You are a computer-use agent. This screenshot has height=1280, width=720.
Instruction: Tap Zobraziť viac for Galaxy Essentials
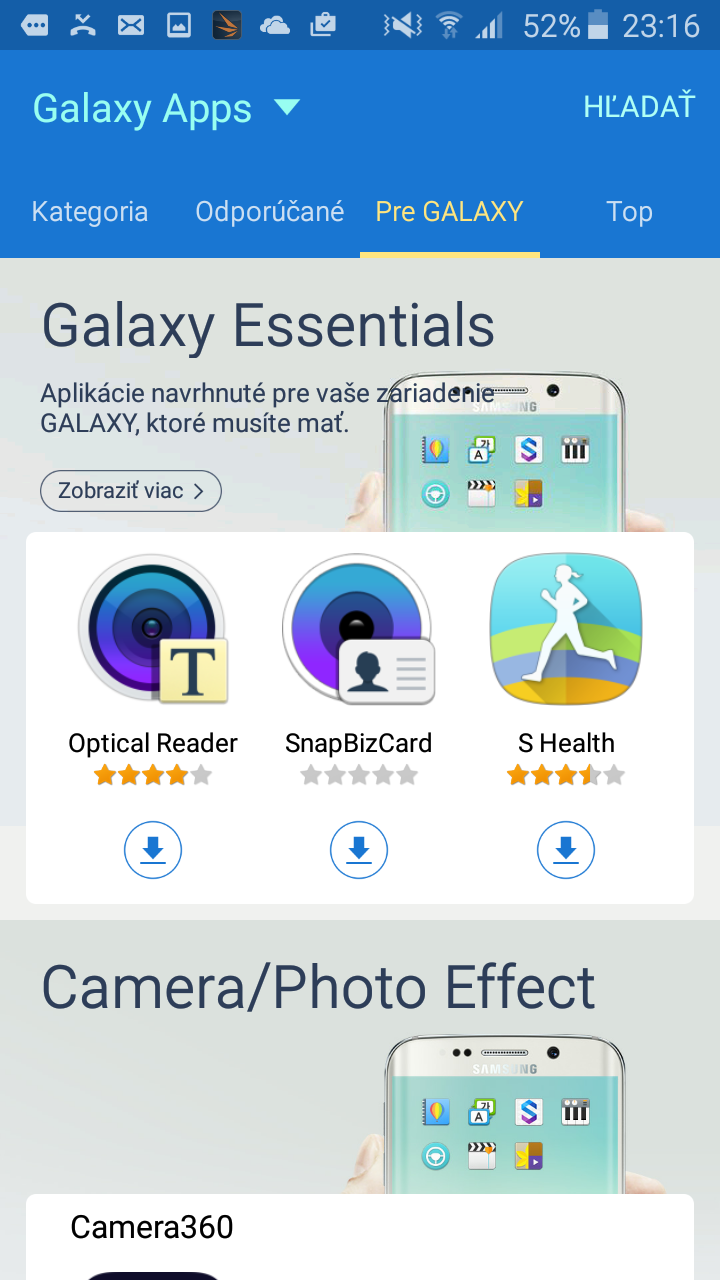click(131, 491)
